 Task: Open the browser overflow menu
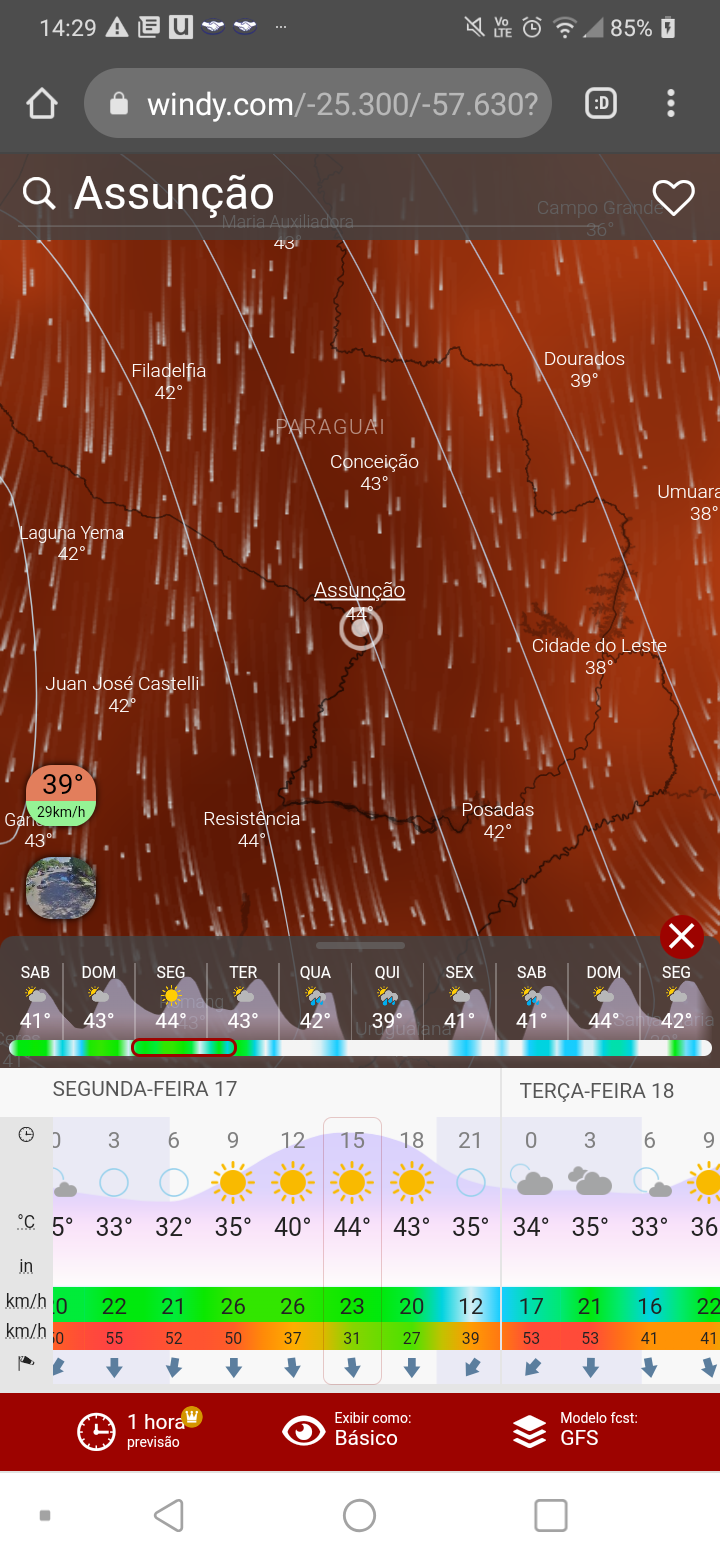click(x=671, y=103)
